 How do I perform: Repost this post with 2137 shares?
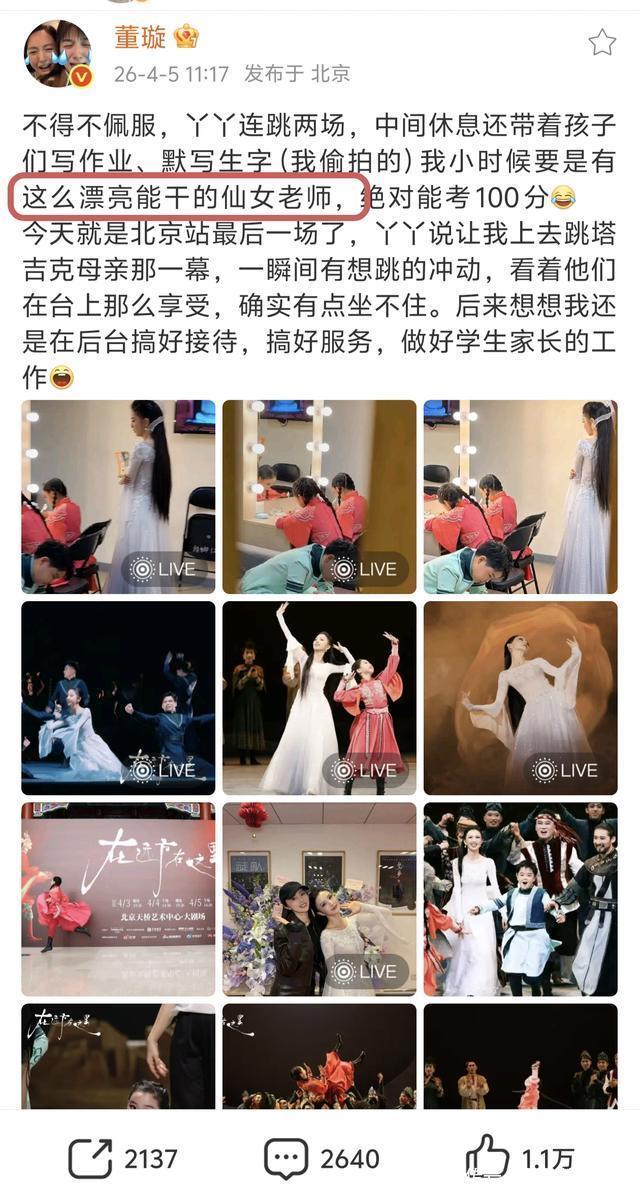click(122, 1159)
